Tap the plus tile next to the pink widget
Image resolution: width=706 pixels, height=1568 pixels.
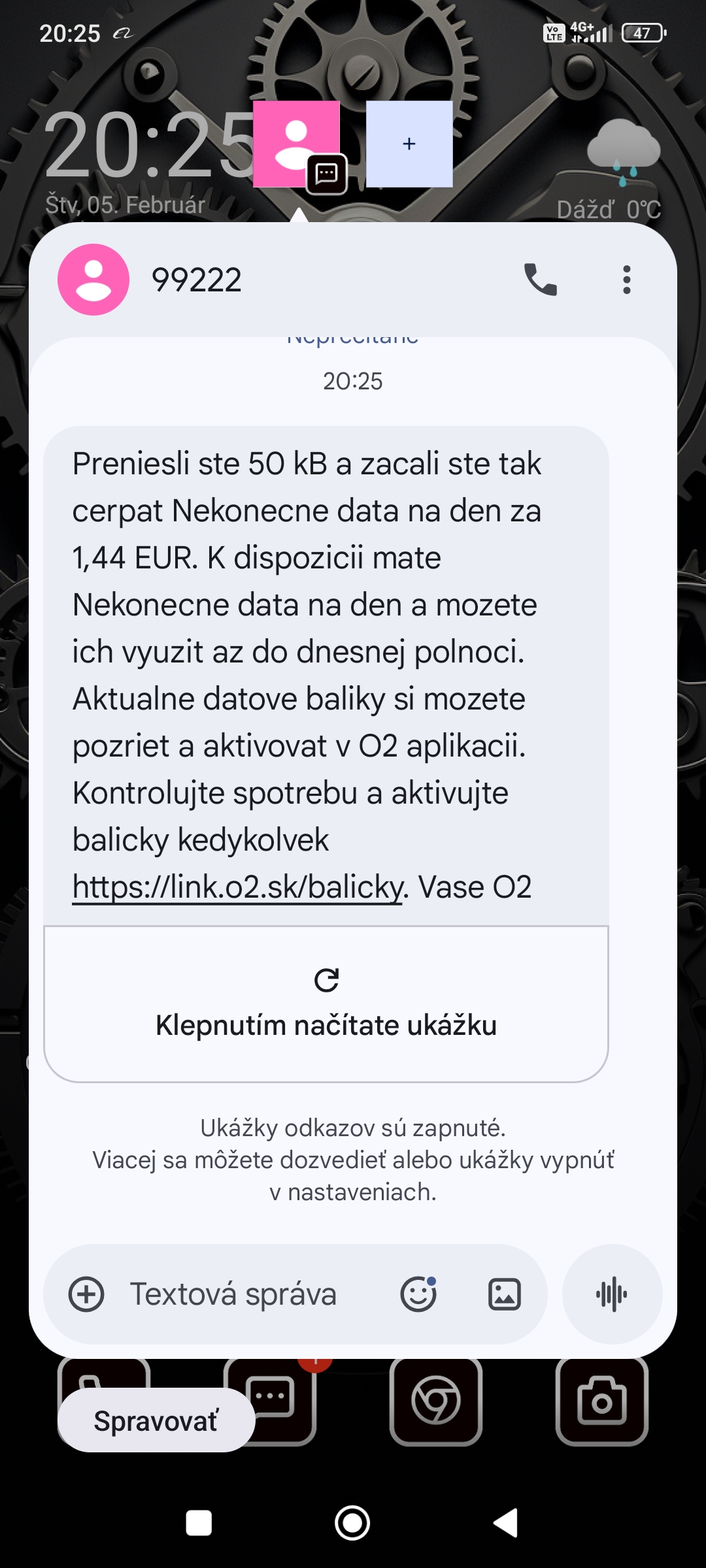[409, 144]
